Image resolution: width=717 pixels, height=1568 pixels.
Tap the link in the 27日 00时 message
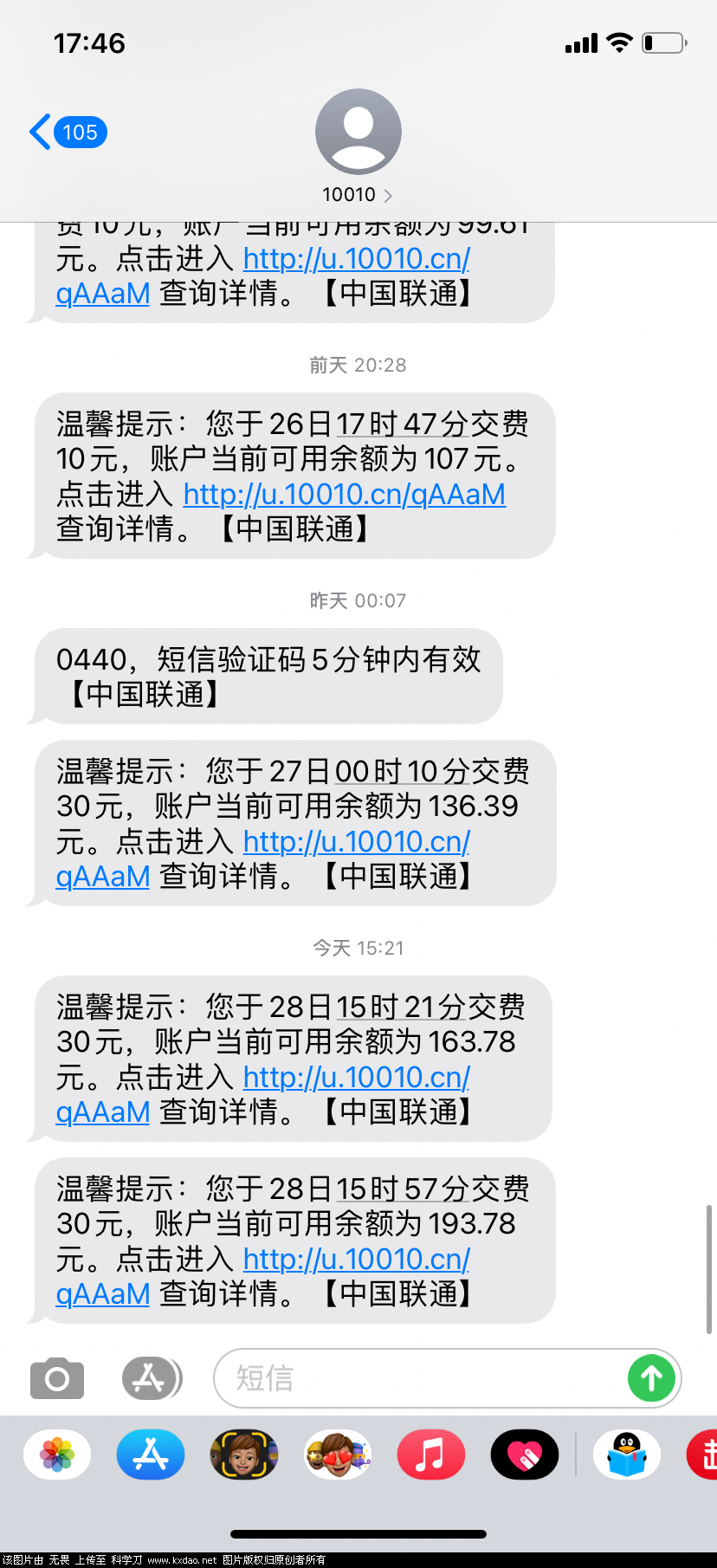point(357,841)
